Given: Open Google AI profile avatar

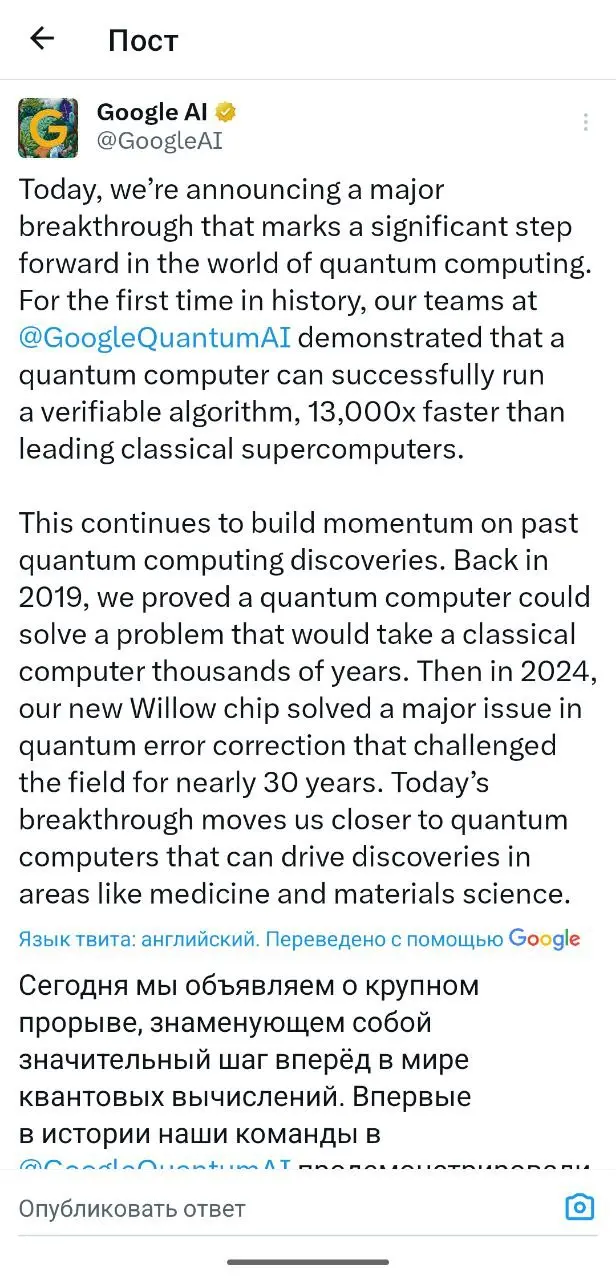Looking at the screenshot, I should point(48,127).
